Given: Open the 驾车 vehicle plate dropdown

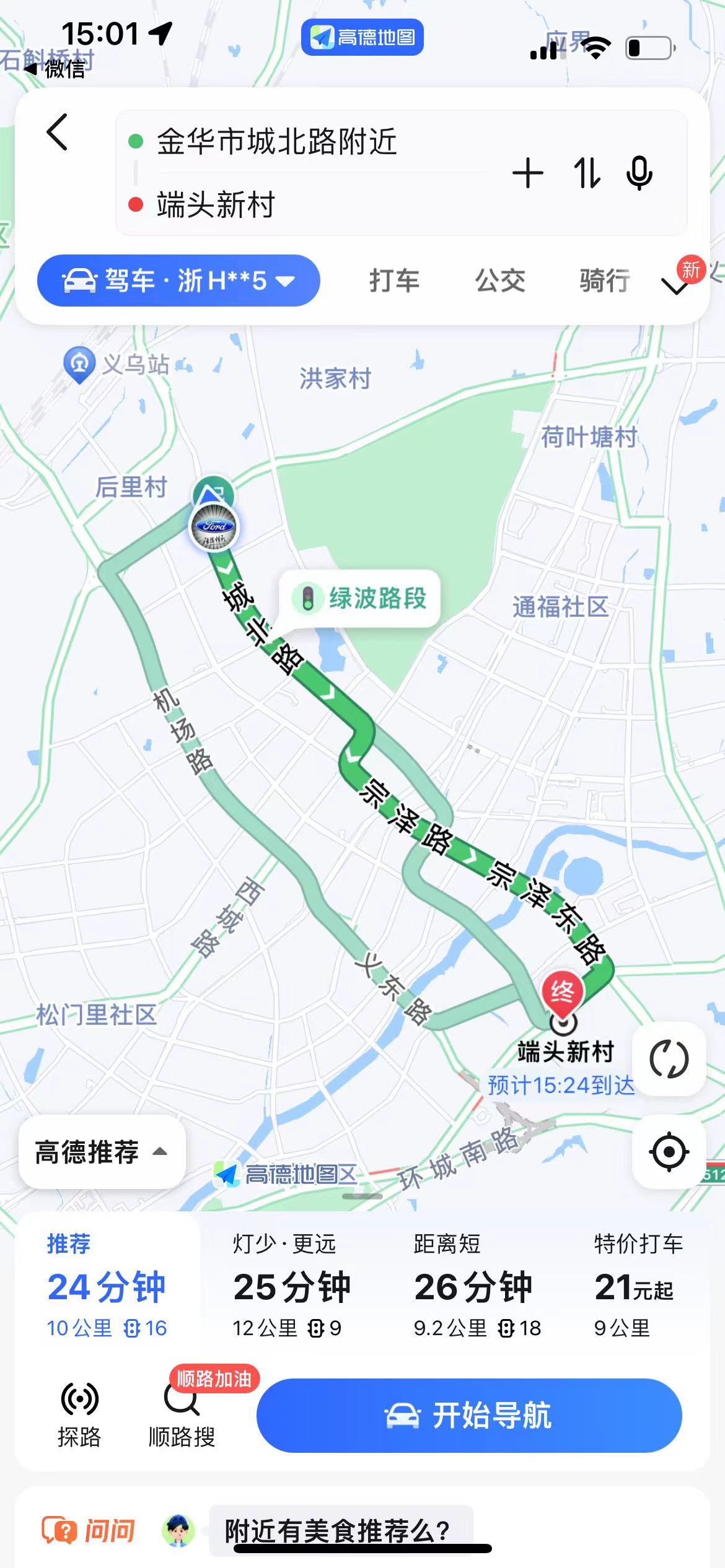Looking at the screenshot, I should (178, 281).
